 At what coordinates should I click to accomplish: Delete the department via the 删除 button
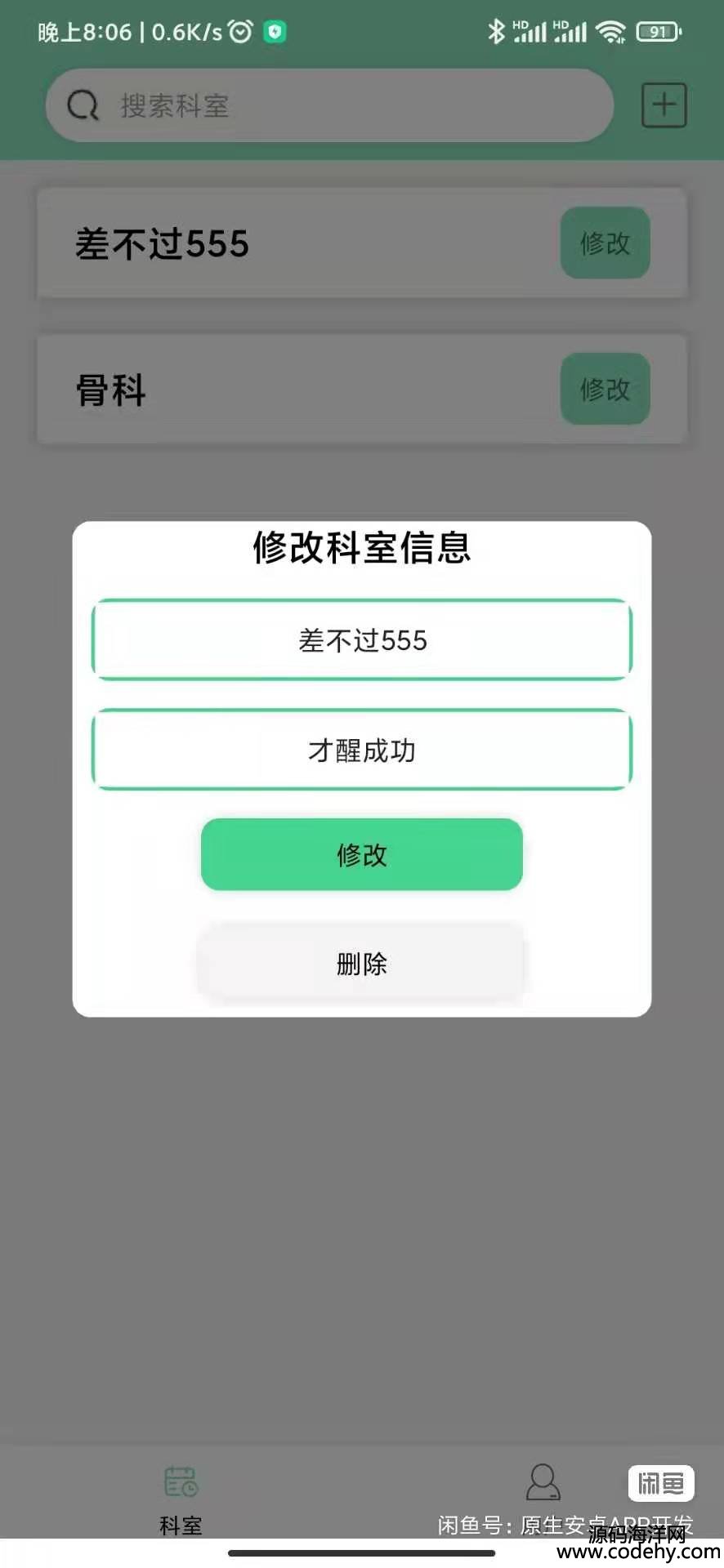point(362,964)
